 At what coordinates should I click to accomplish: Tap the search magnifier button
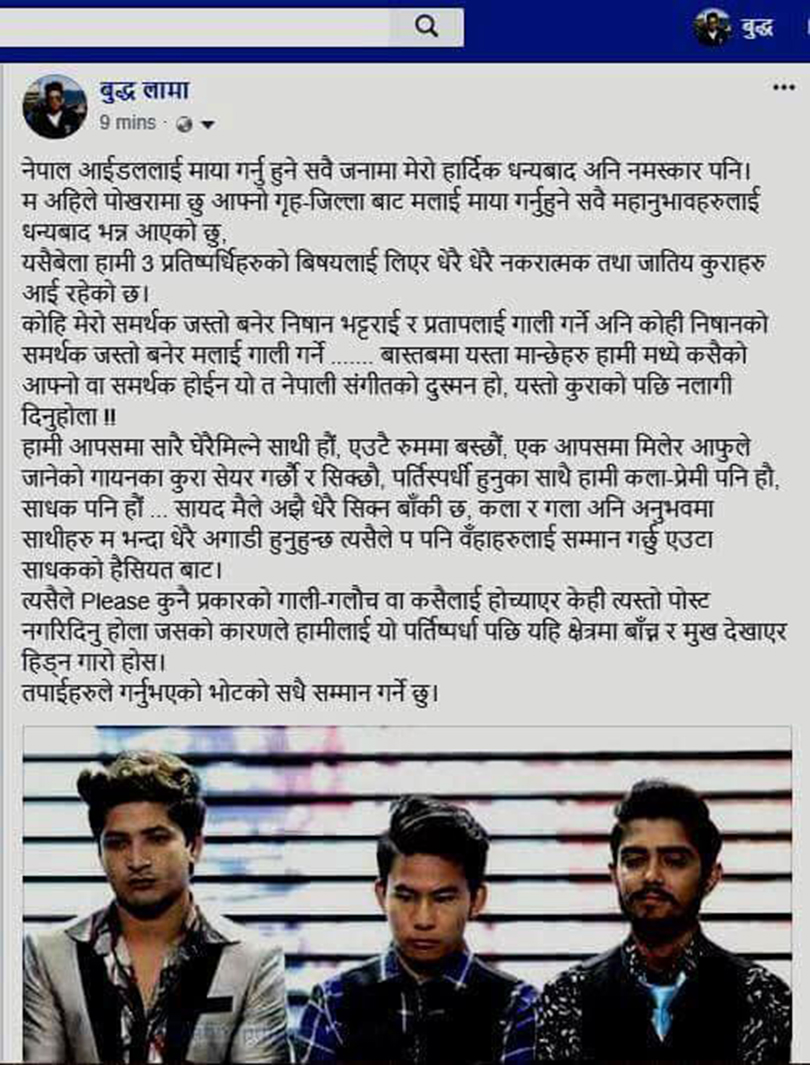(x=426, y=27)
